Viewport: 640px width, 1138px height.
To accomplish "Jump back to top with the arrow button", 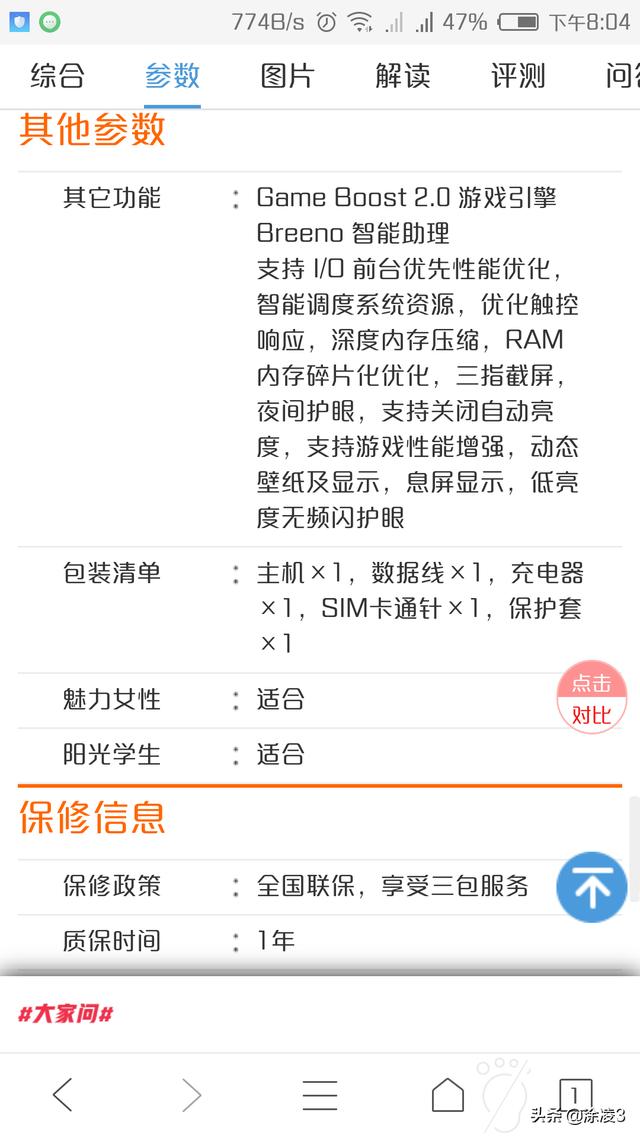I will (x=591, y=887).
